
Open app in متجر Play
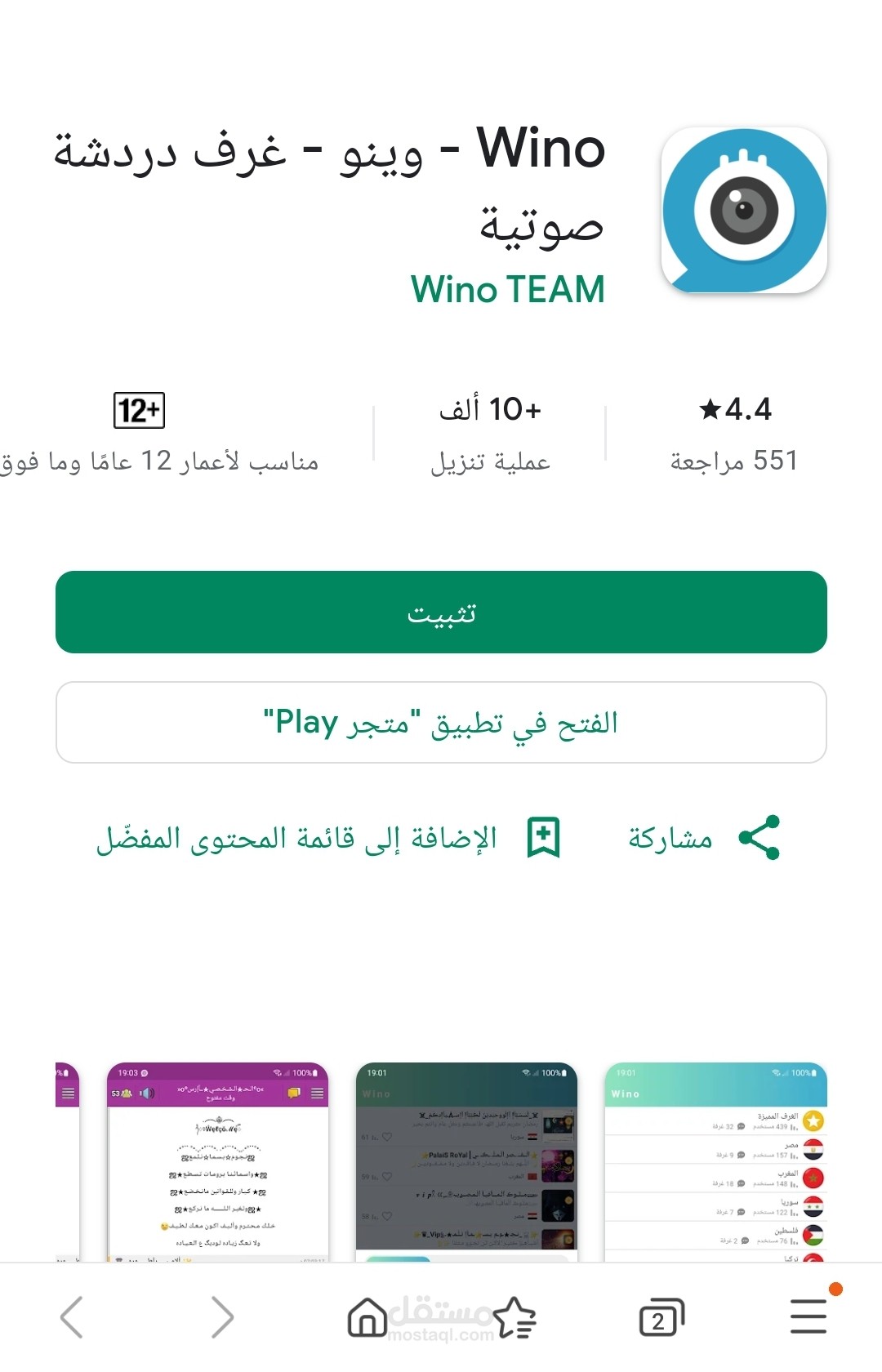pyautogui.click(x=441, y=723)
